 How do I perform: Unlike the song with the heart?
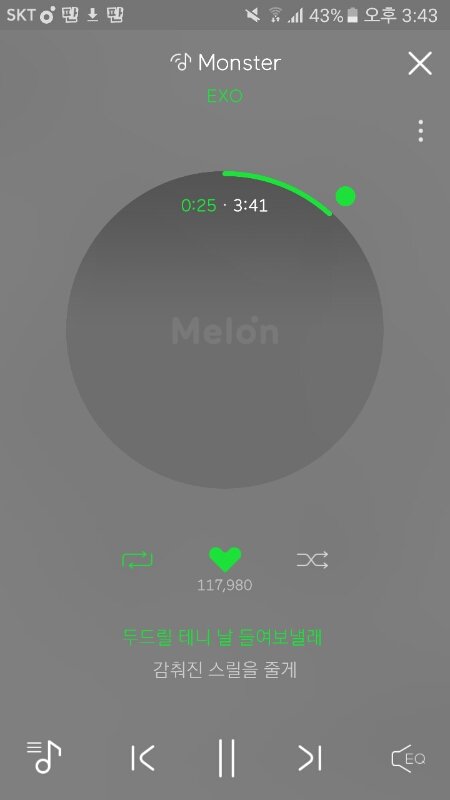(x=225, y=560)
